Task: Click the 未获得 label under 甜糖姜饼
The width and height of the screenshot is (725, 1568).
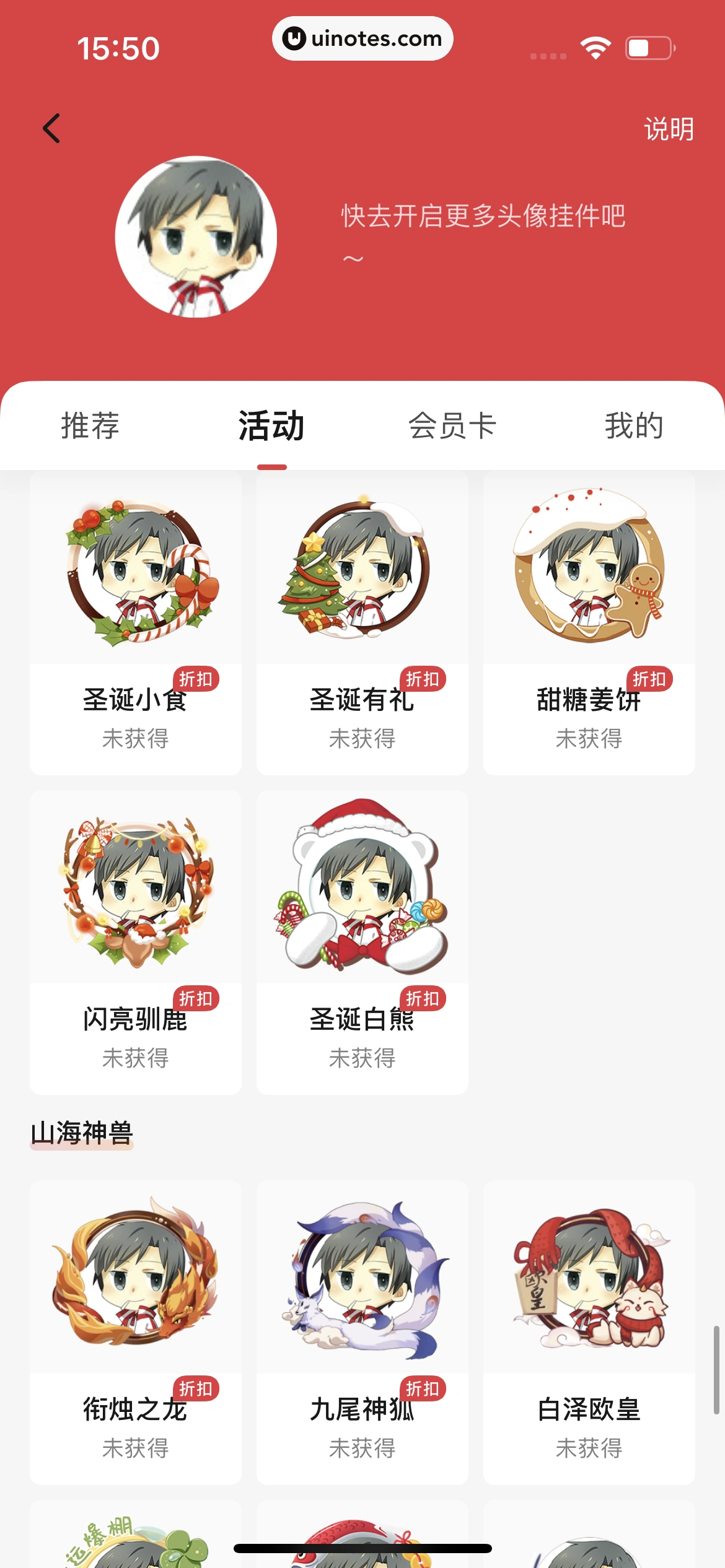Action: [588, 739]
